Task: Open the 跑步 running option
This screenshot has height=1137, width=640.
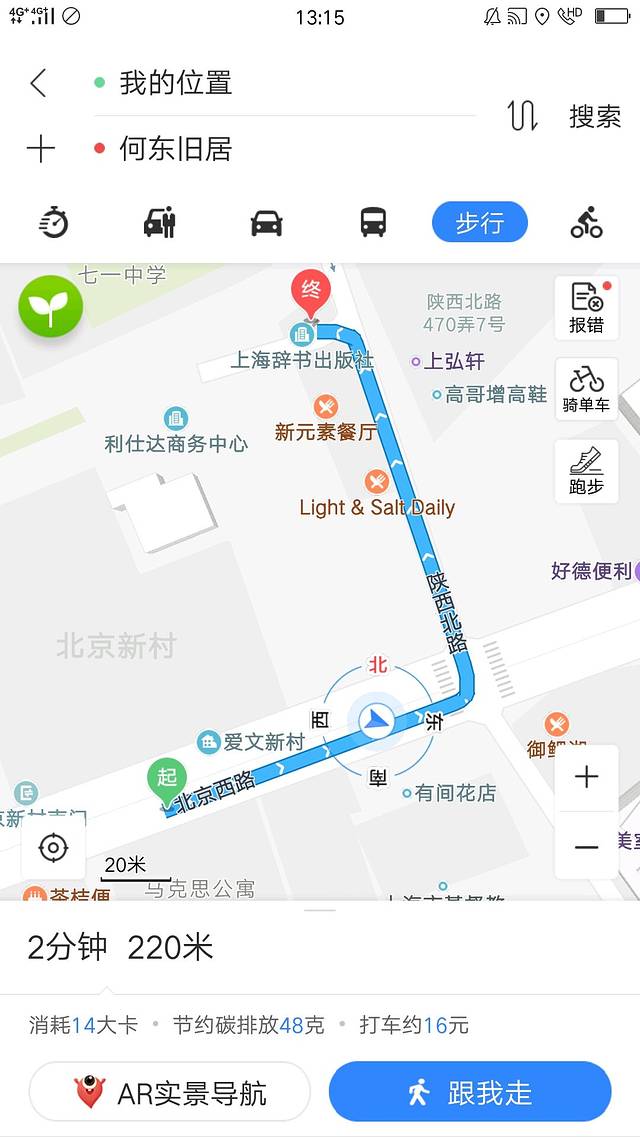Action: coord(586,470)
